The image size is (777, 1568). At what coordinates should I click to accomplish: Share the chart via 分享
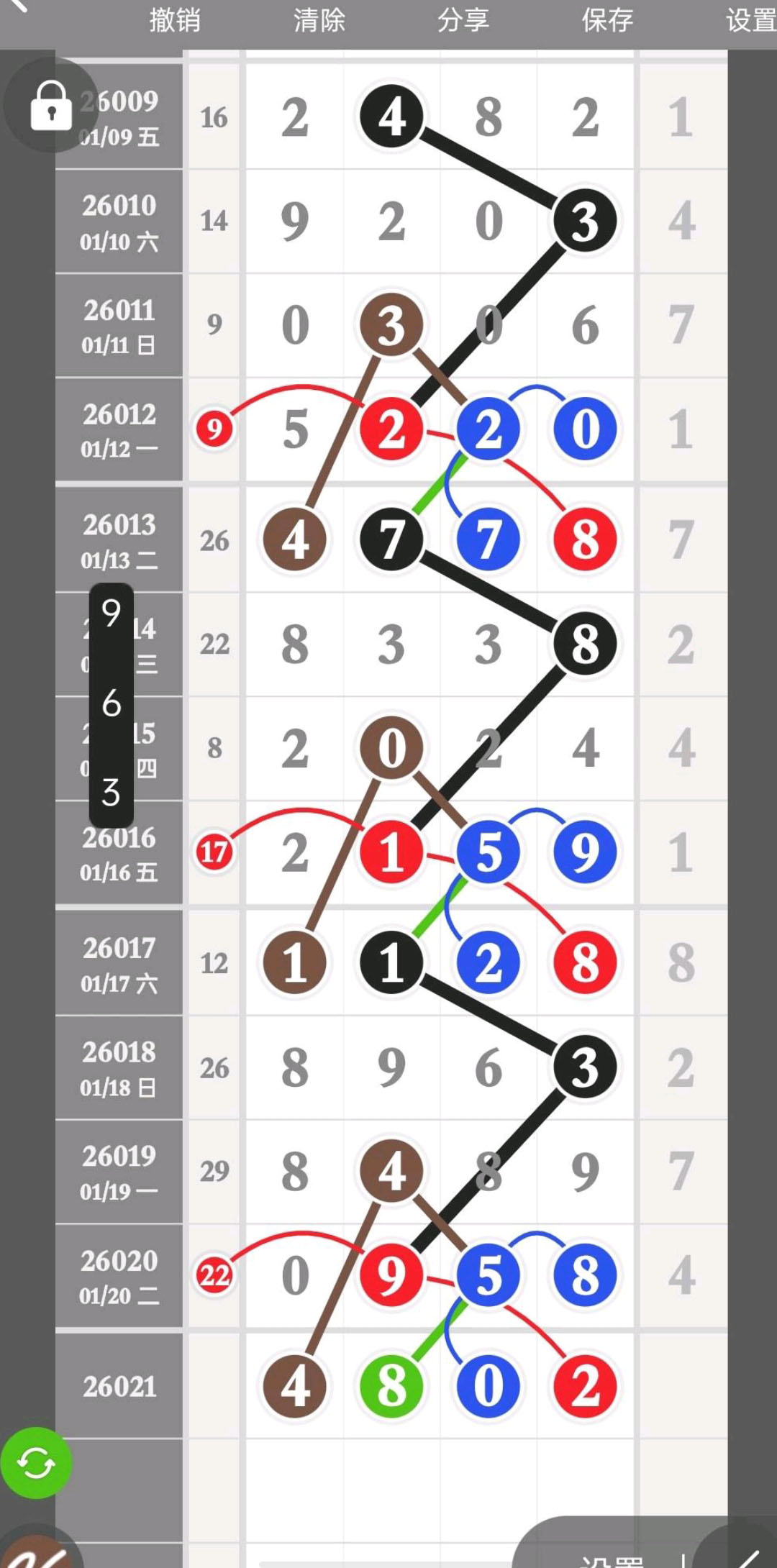click(x=463, y=20)
